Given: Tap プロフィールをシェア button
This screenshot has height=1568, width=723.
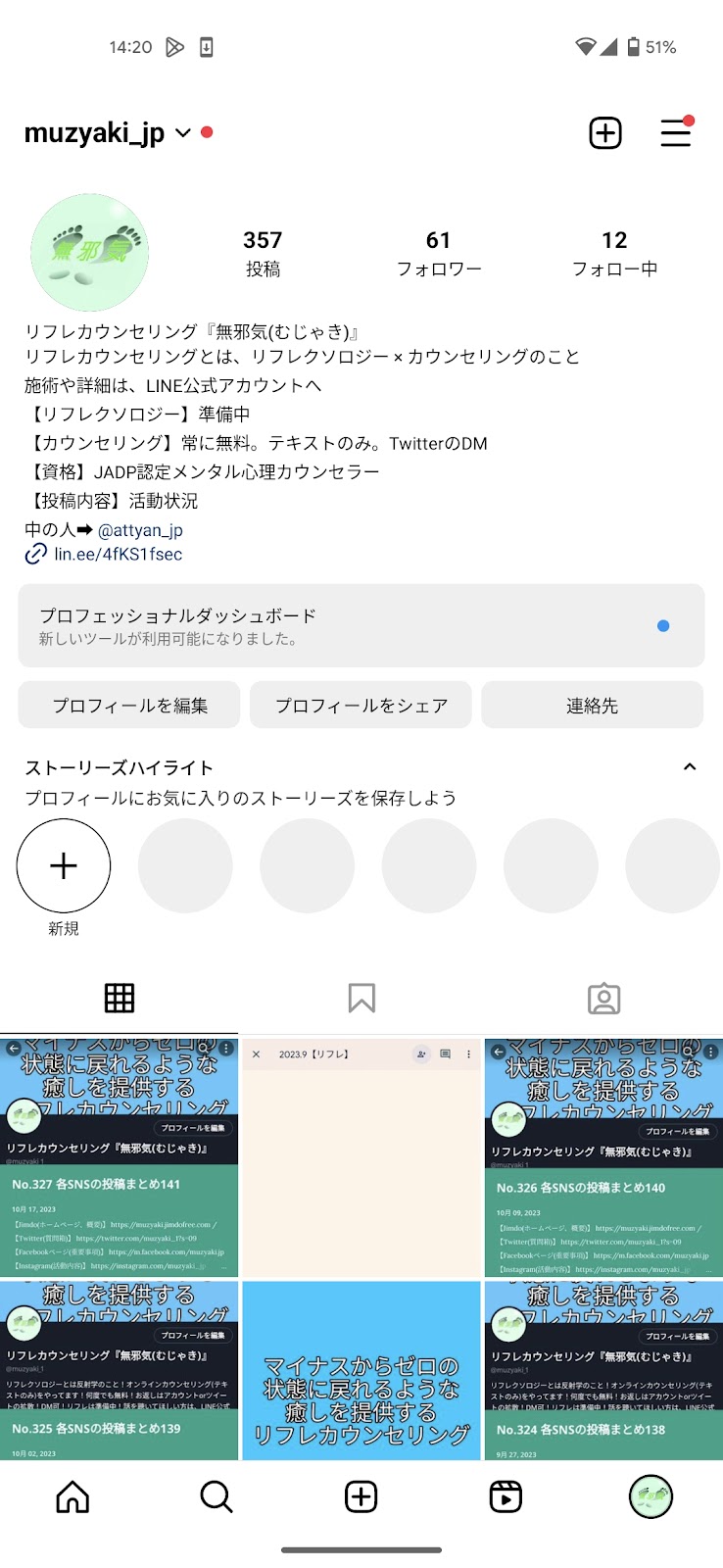Looking at the screenshot, I should pos(361,706).
